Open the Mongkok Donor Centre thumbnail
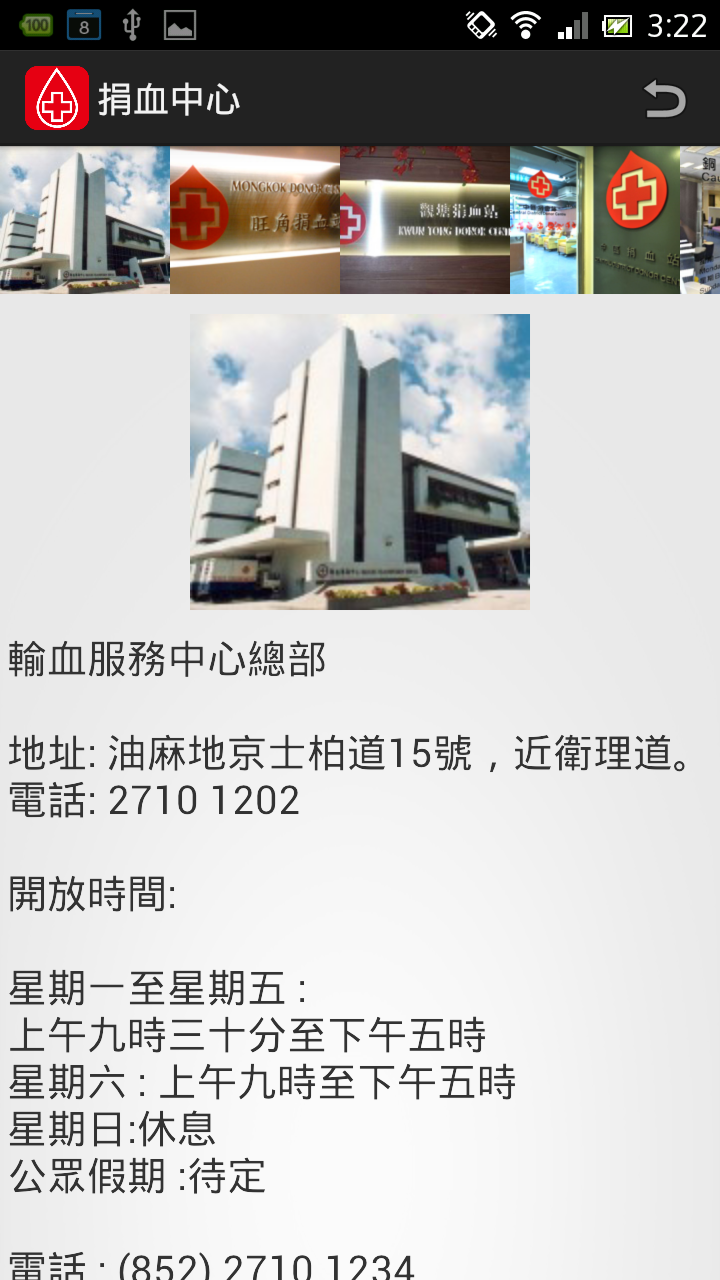This screenshot has height=1280, width=720. pyautogui.click(x=255, y=220)
